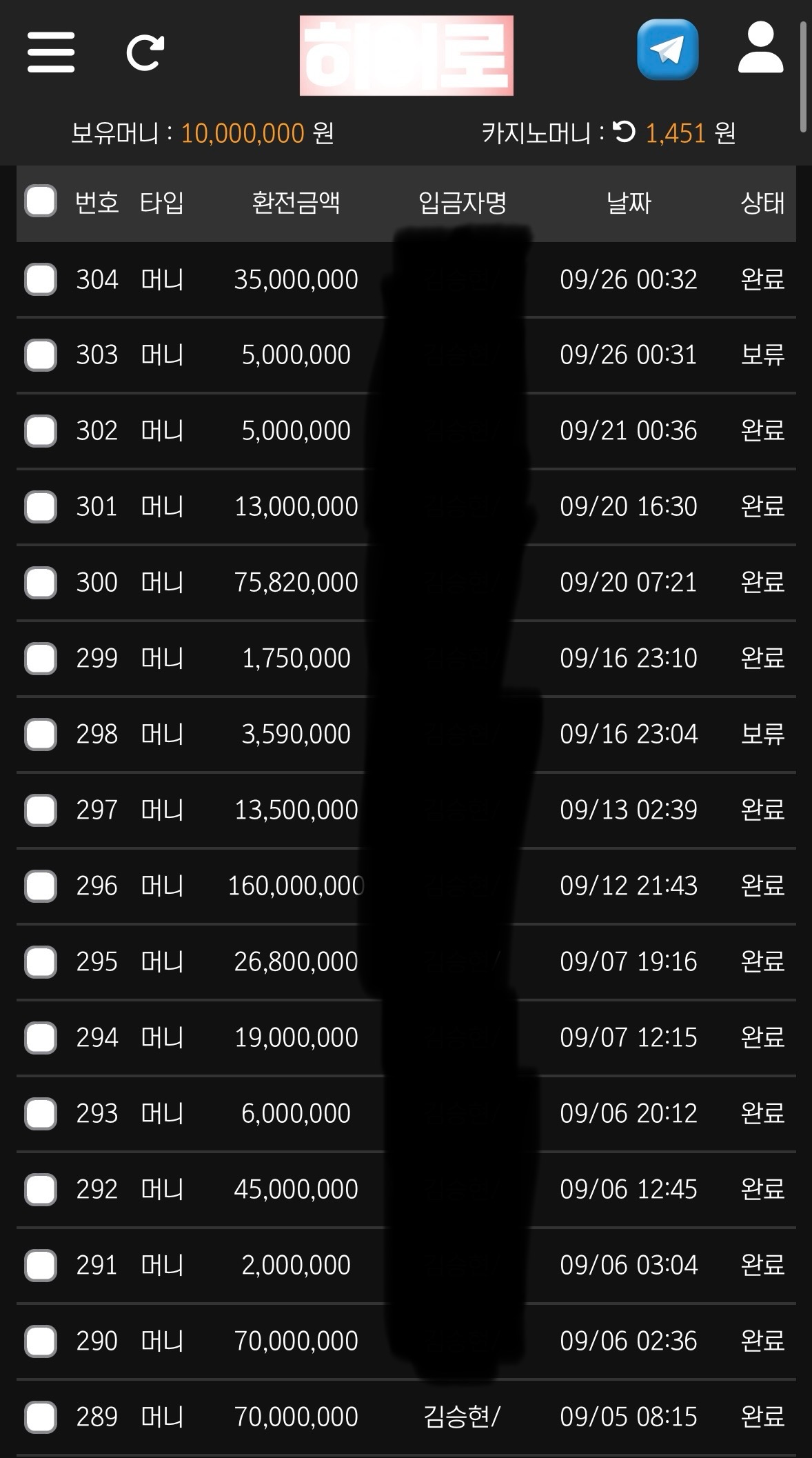Viewport: 812px width, 1458px height.
Task: Select the checkbox for row 292
Action: [41, 1190]
